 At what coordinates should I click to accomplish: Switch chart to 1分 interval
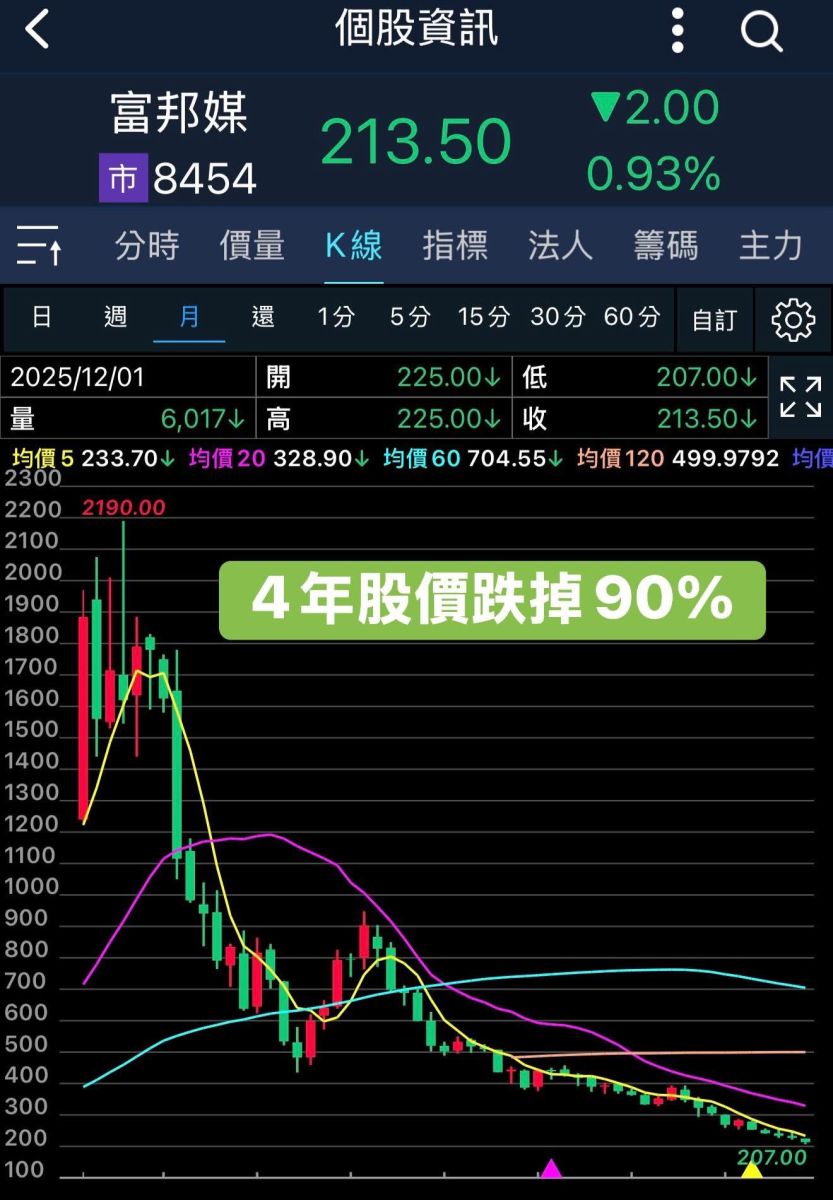(336, 318)
